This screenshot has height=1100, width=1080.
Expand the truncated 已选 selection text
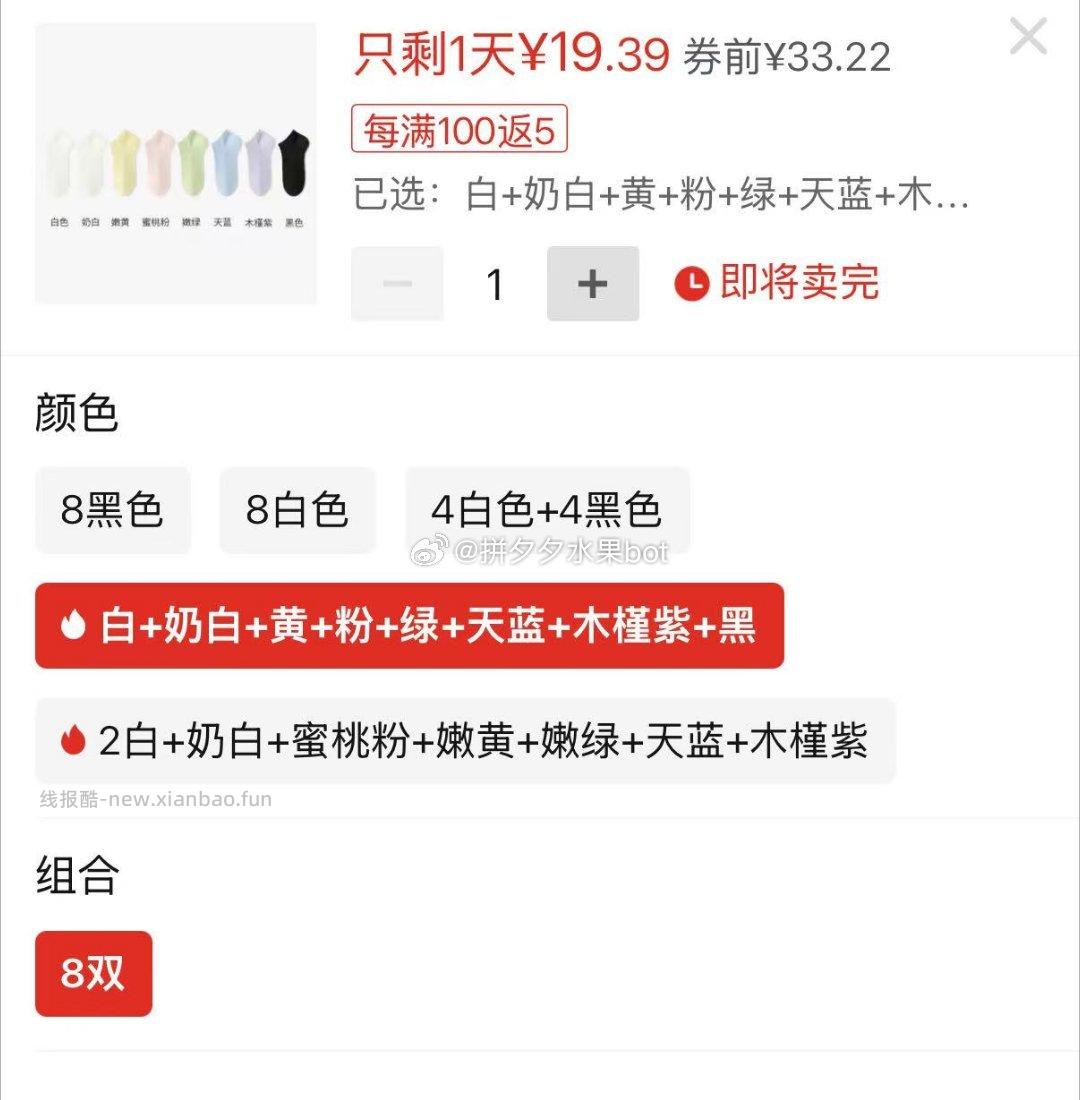[x=660, y=198]
